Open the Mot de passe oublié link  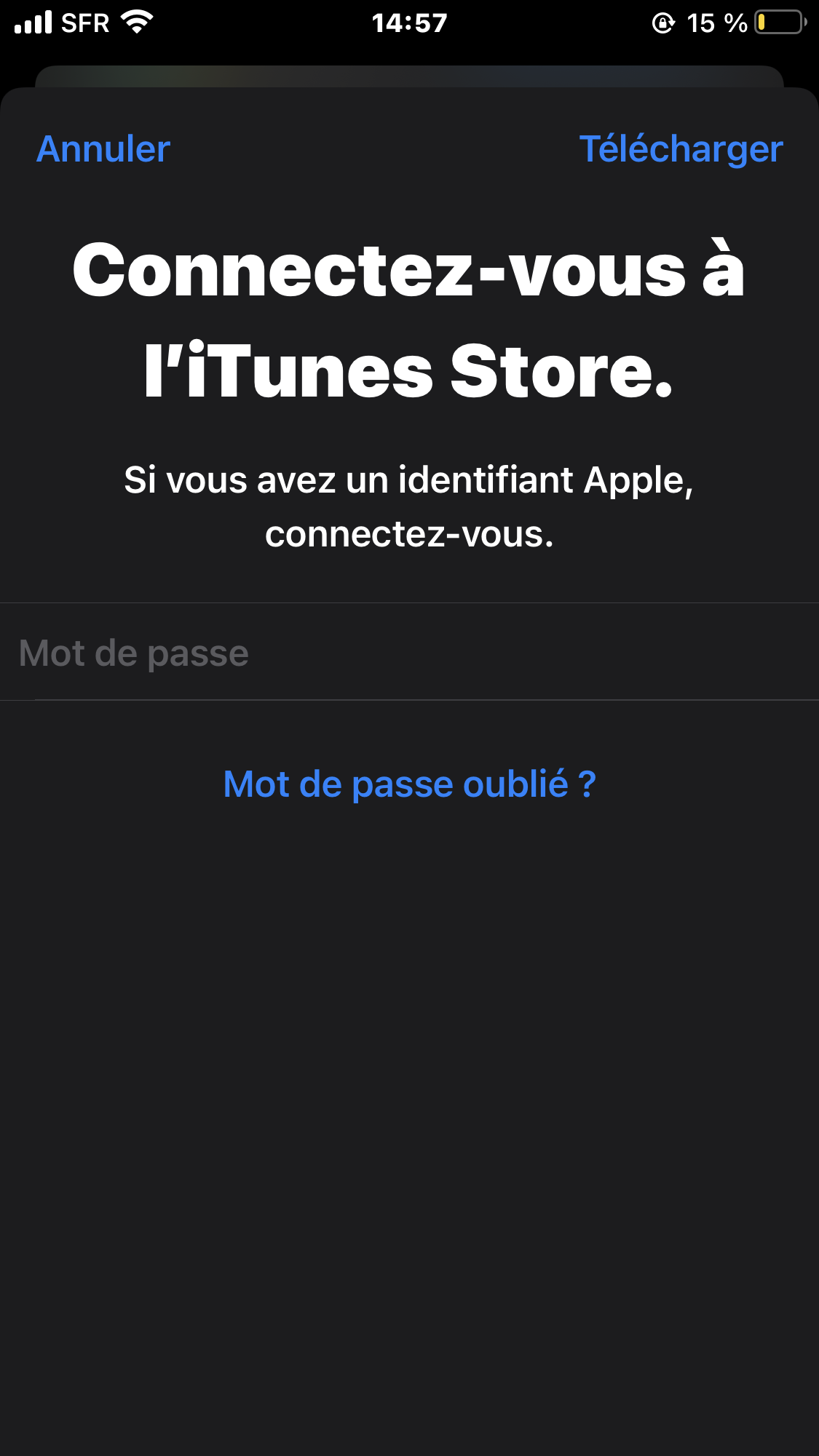pyautogui.click(x=409, y=784)
